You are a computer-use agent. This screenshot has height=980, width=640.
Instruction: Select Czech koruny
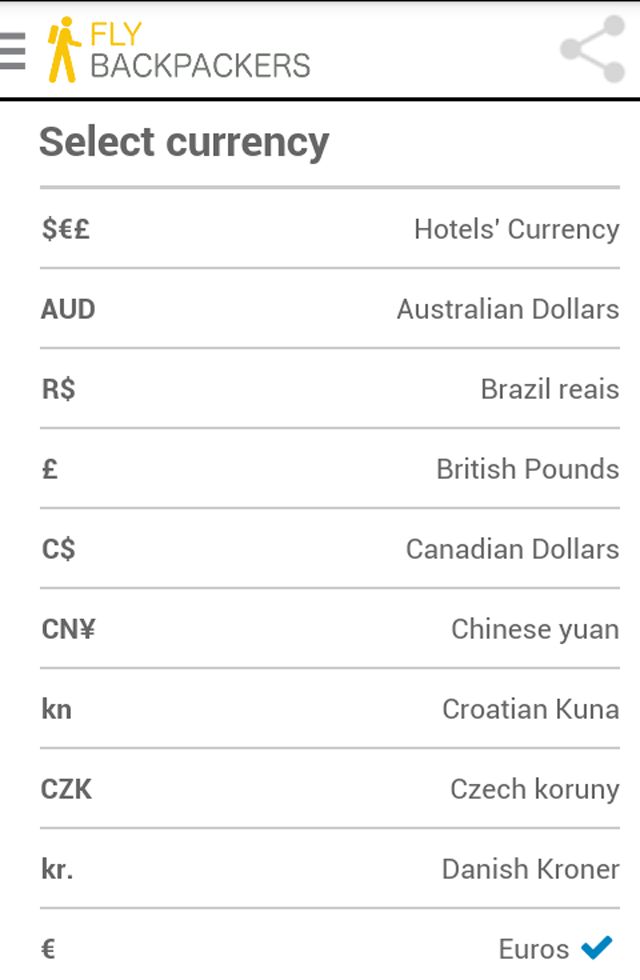(x=330, y=789)
